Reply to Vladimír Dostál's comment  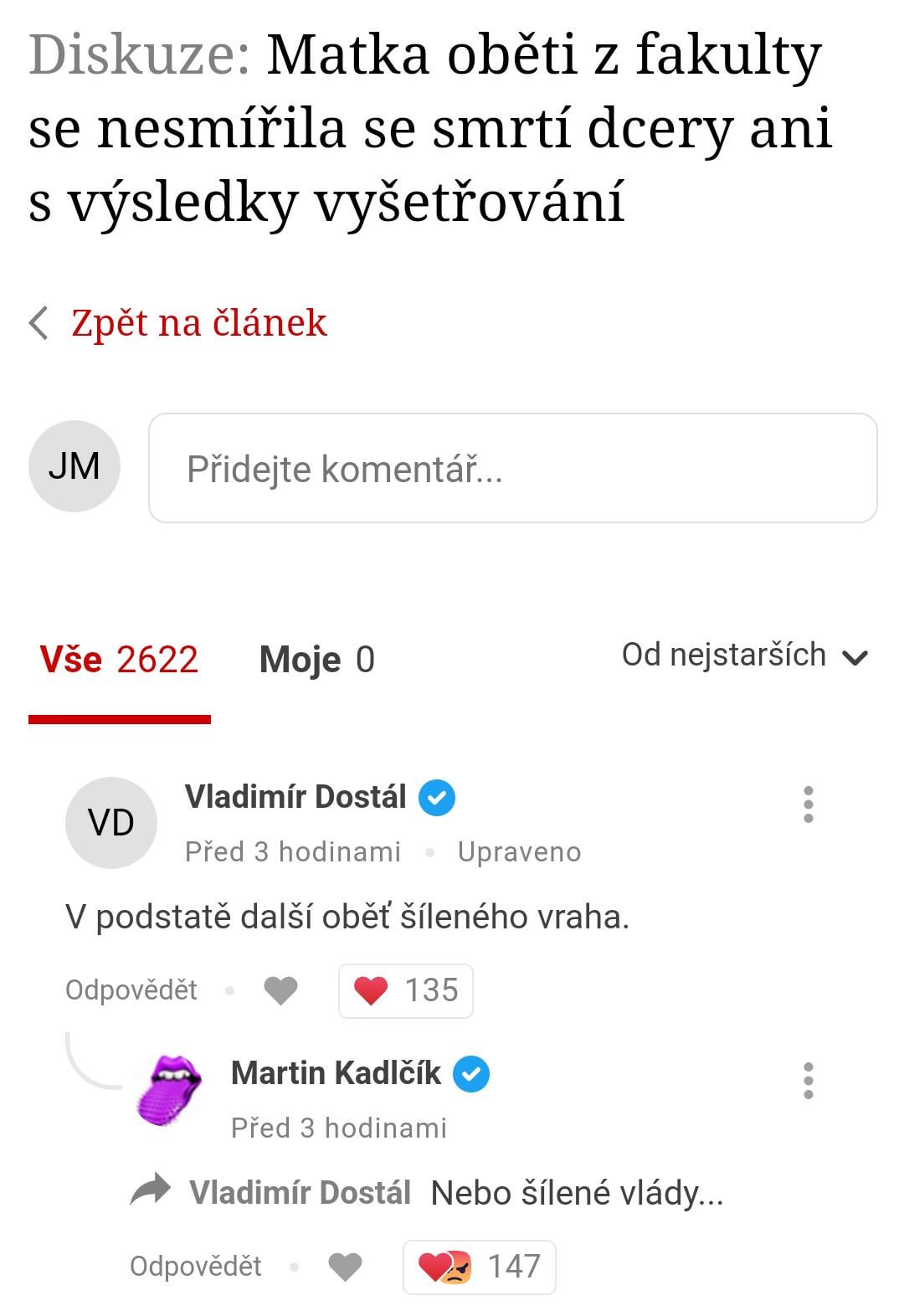coord(131,990)
